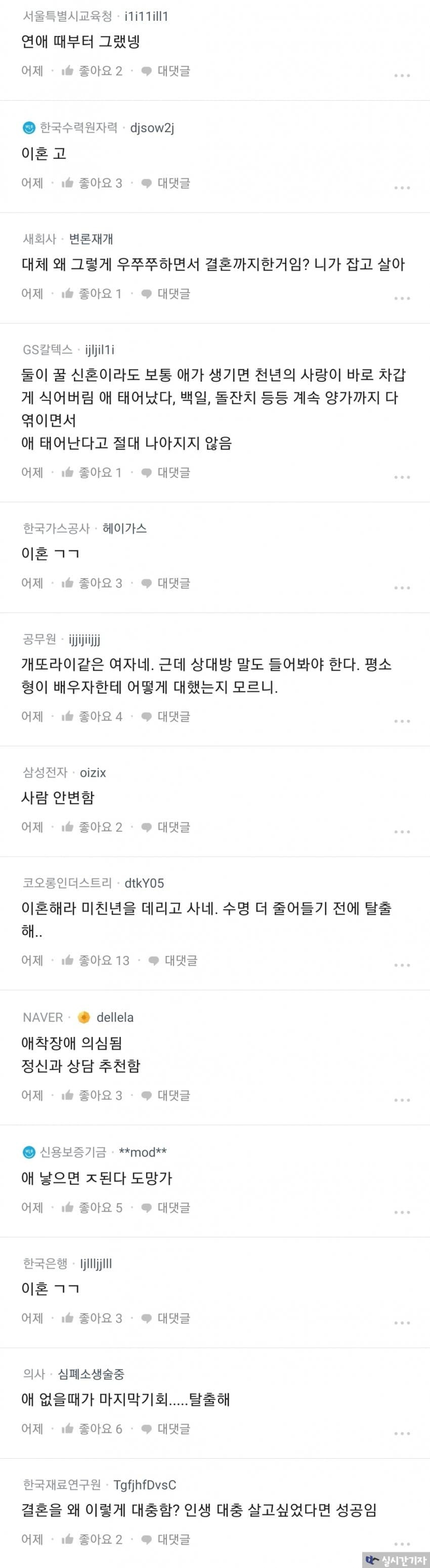Reply to 심폐소생술중's comment
The height and width of the screenshot is (1568, 430).
166,1429
